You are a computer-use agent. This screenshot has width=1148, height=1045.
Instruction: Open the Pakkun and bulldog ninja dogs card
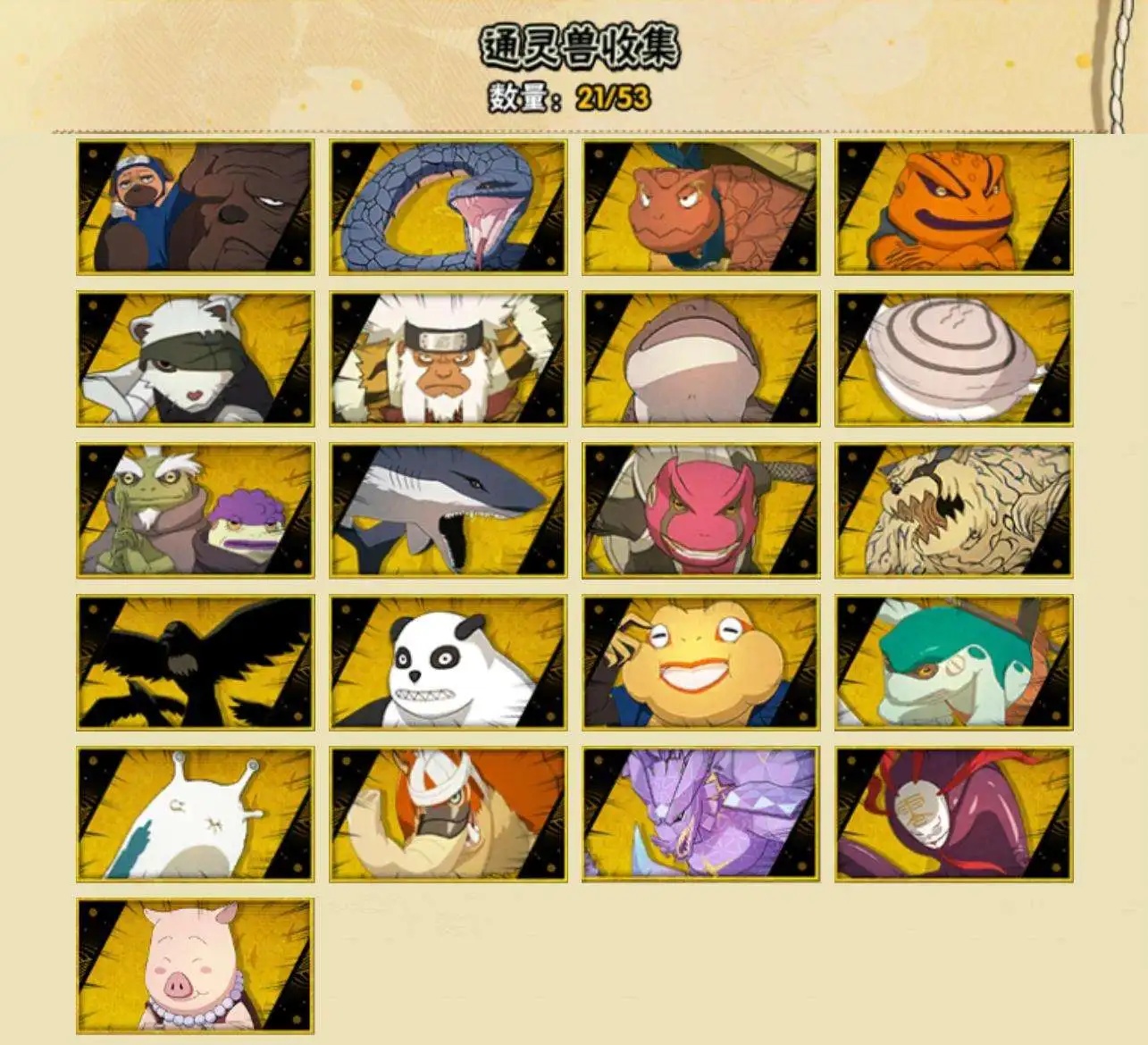[x=195, y=207]
